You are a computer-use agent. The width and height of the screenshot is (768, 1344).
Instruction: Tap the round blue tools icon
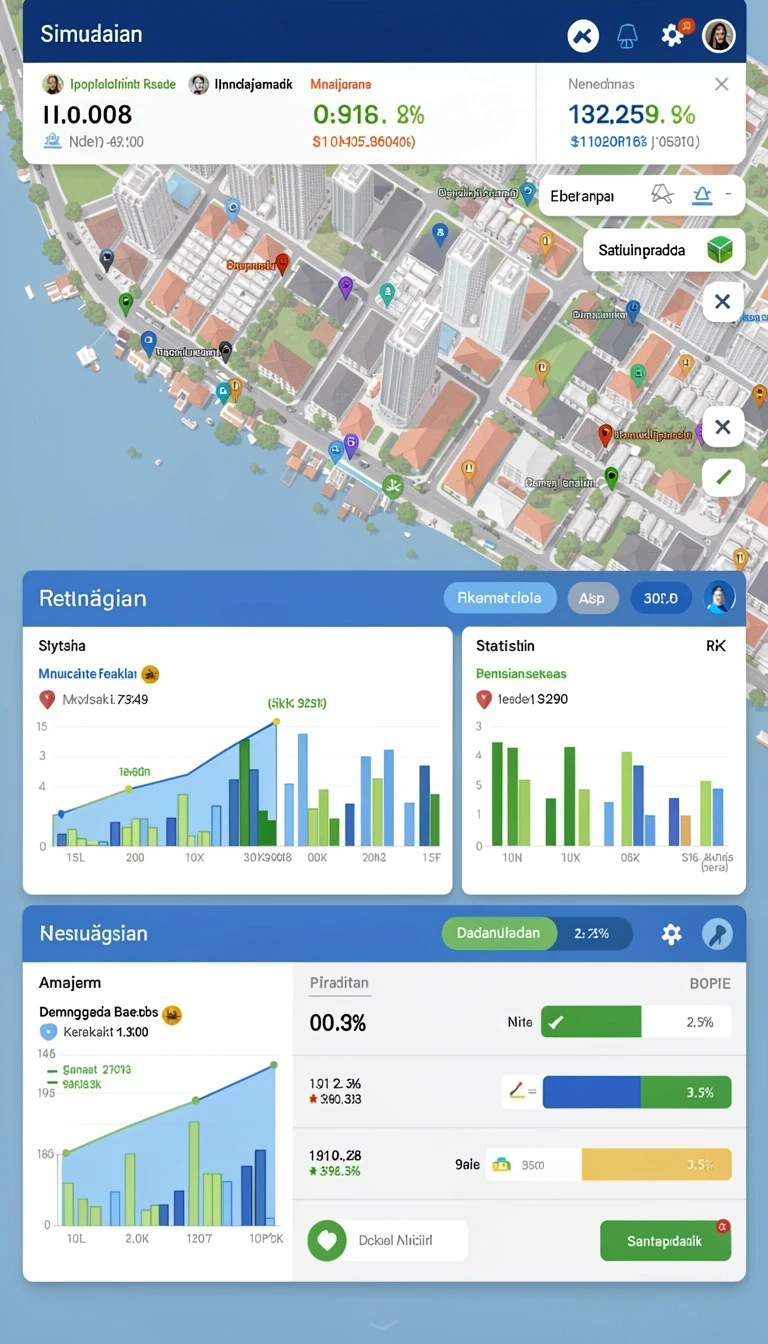click(x=583, y=36)
